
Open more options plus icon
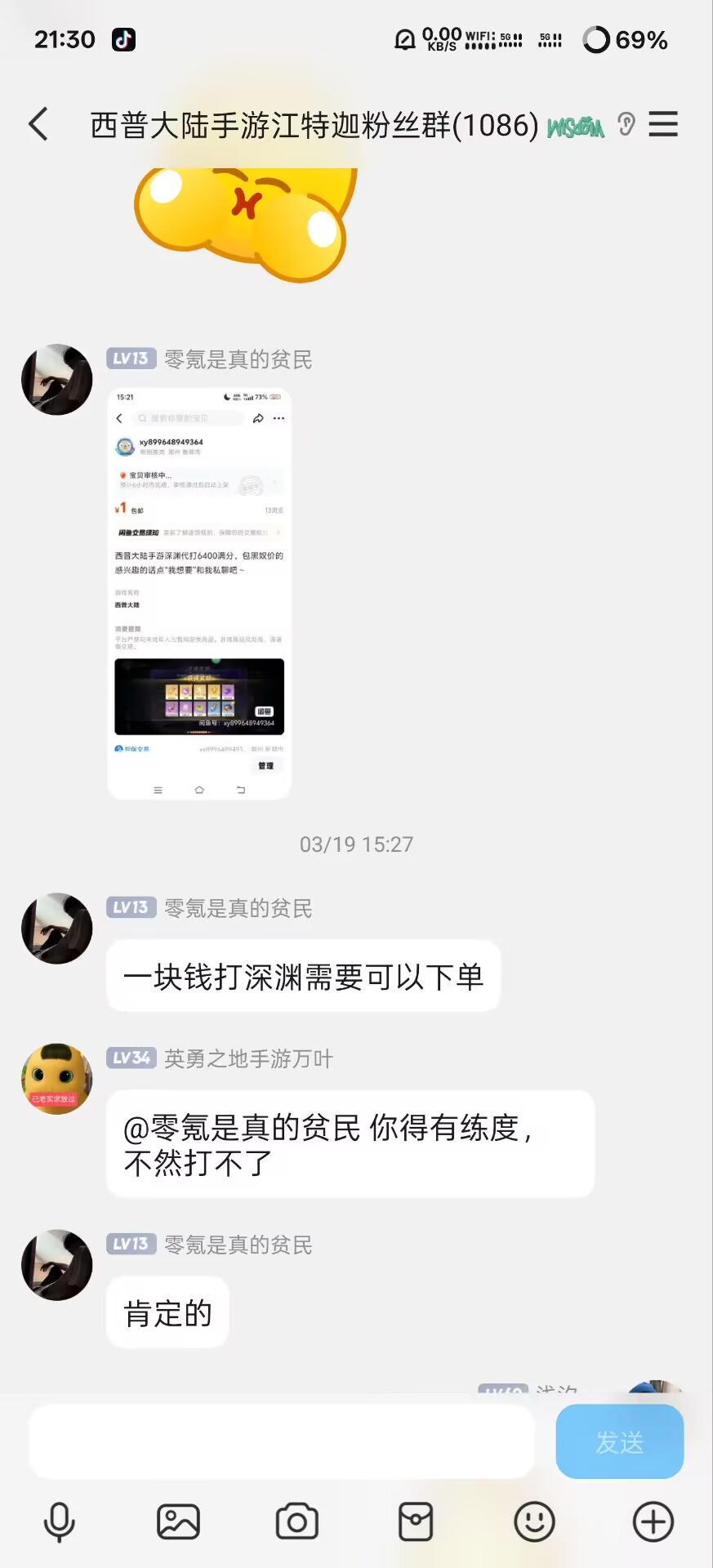pos(653,1522)
